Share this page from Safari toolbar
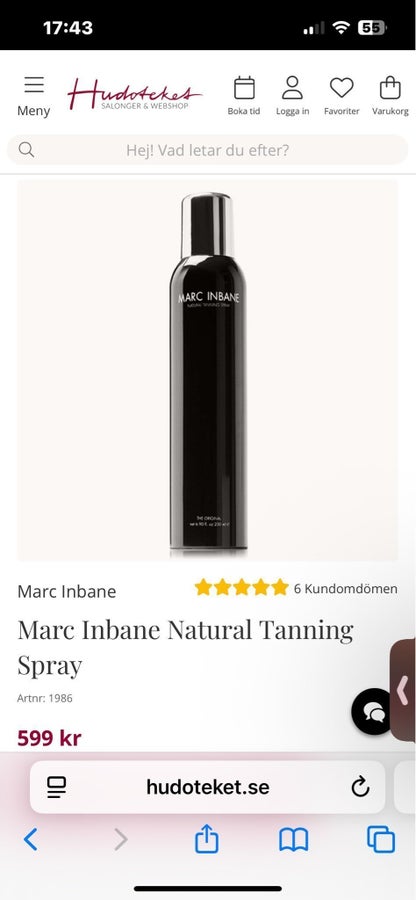The height and width of the screenshot is (900, 416). coord(207,840)
